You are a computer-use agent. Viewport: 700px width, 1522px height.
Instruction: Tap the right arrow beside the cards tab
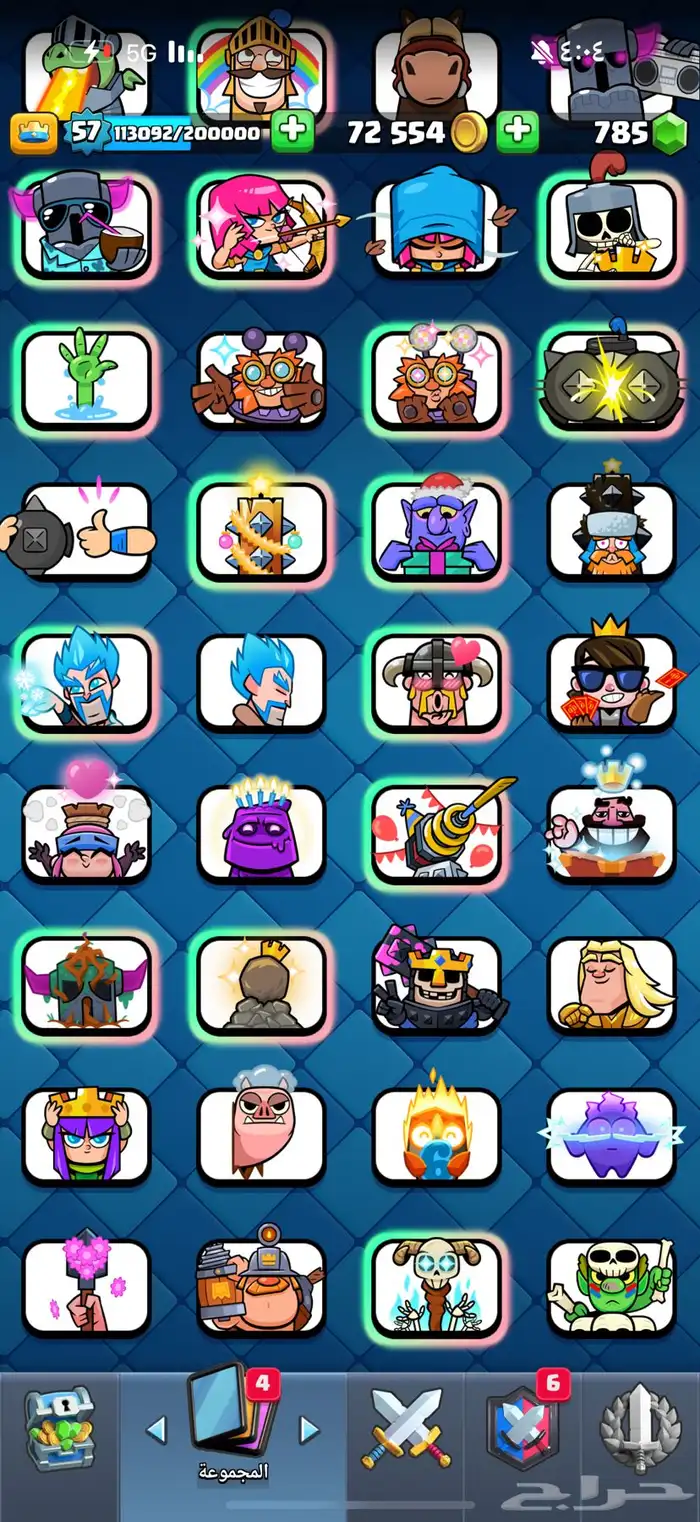point(310,1429)
